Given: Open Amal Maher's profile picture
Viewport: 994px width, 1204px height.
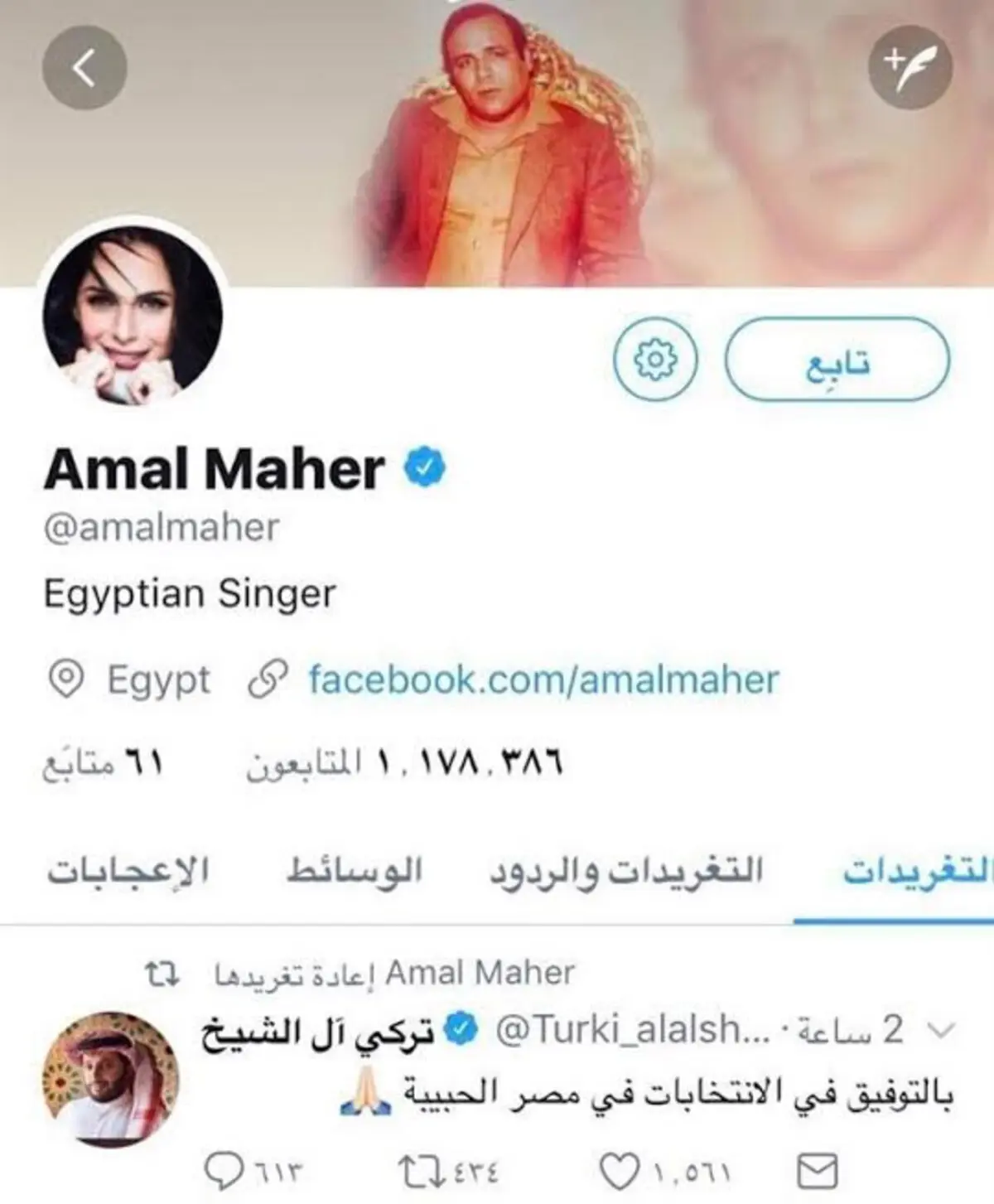Looking at the screenshot, I should click(x=133, y=318).
